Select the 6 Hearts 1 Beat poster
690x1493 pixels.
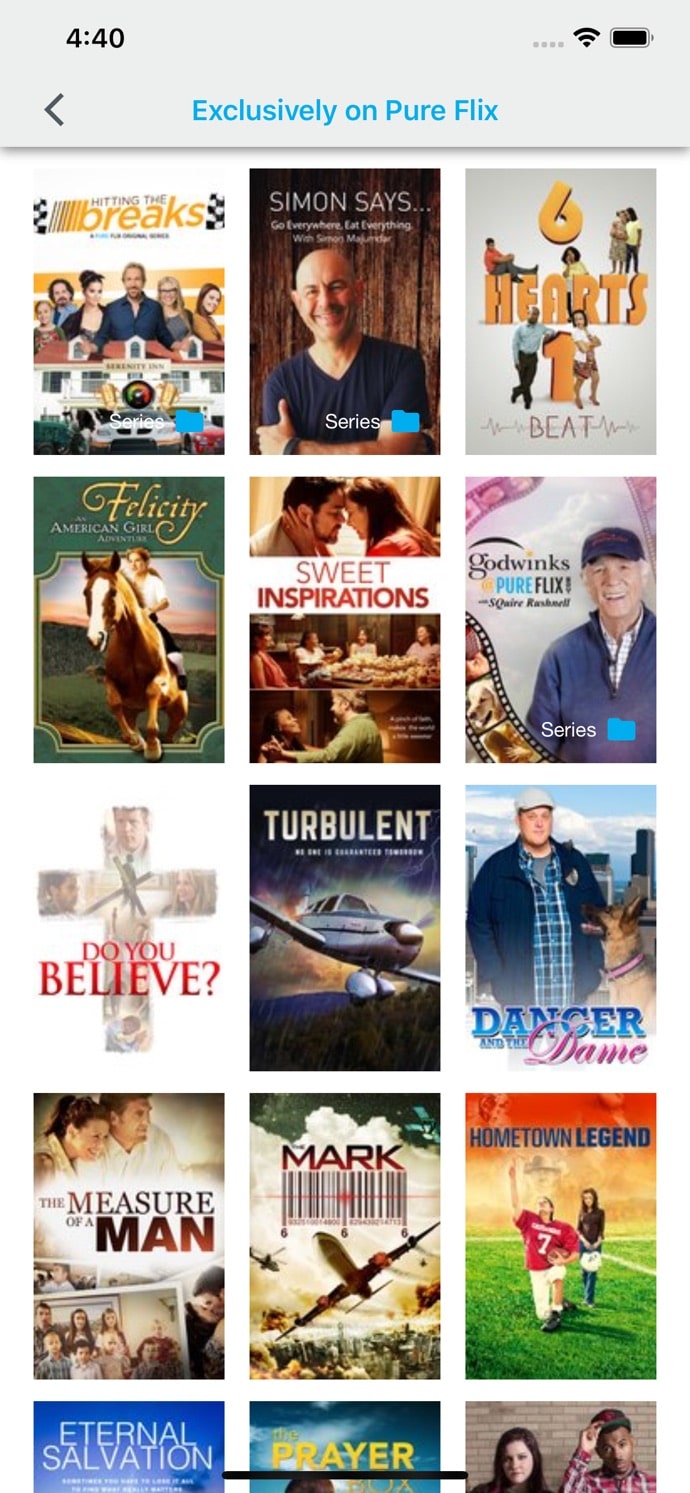coord(561,311)
